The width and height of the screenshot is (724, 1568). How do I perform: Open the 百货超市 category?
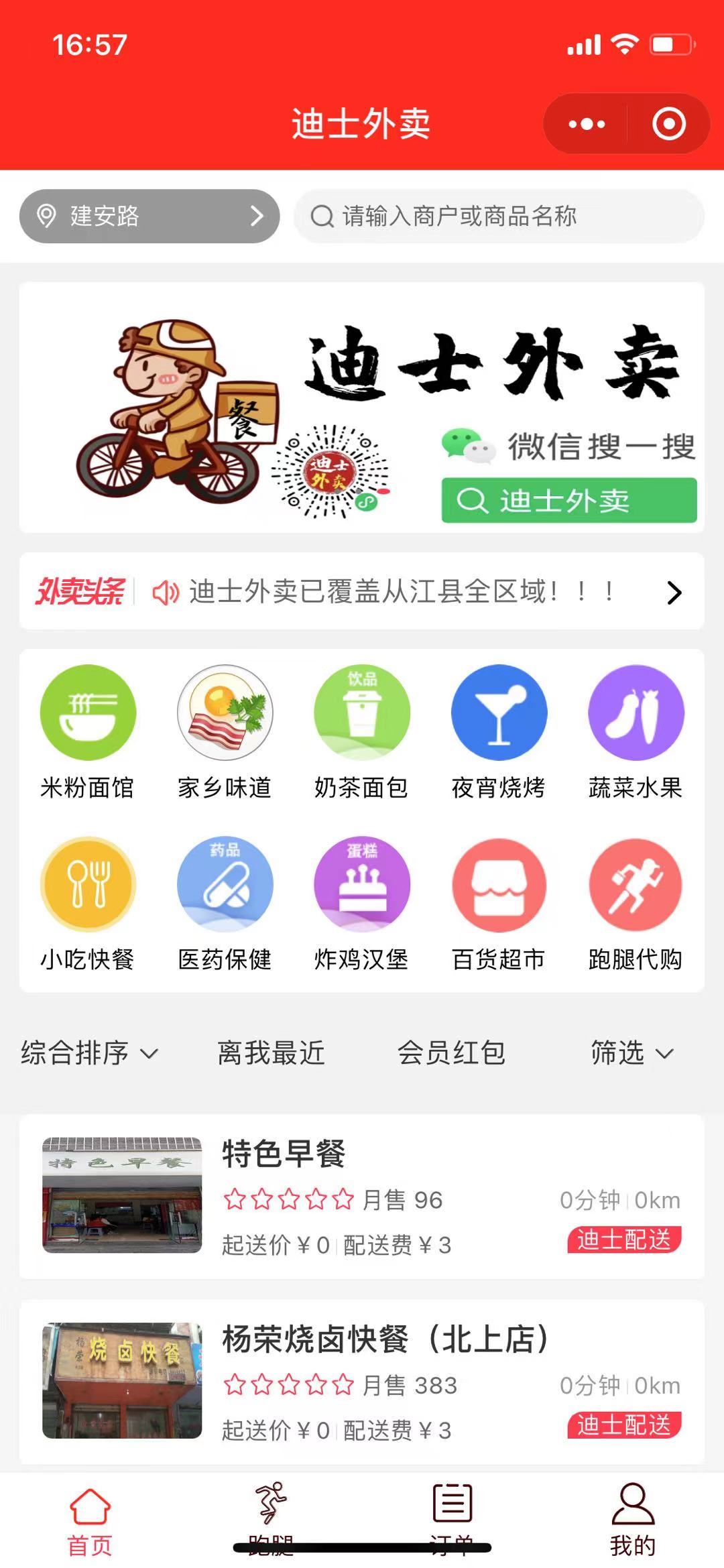point(499,903)
